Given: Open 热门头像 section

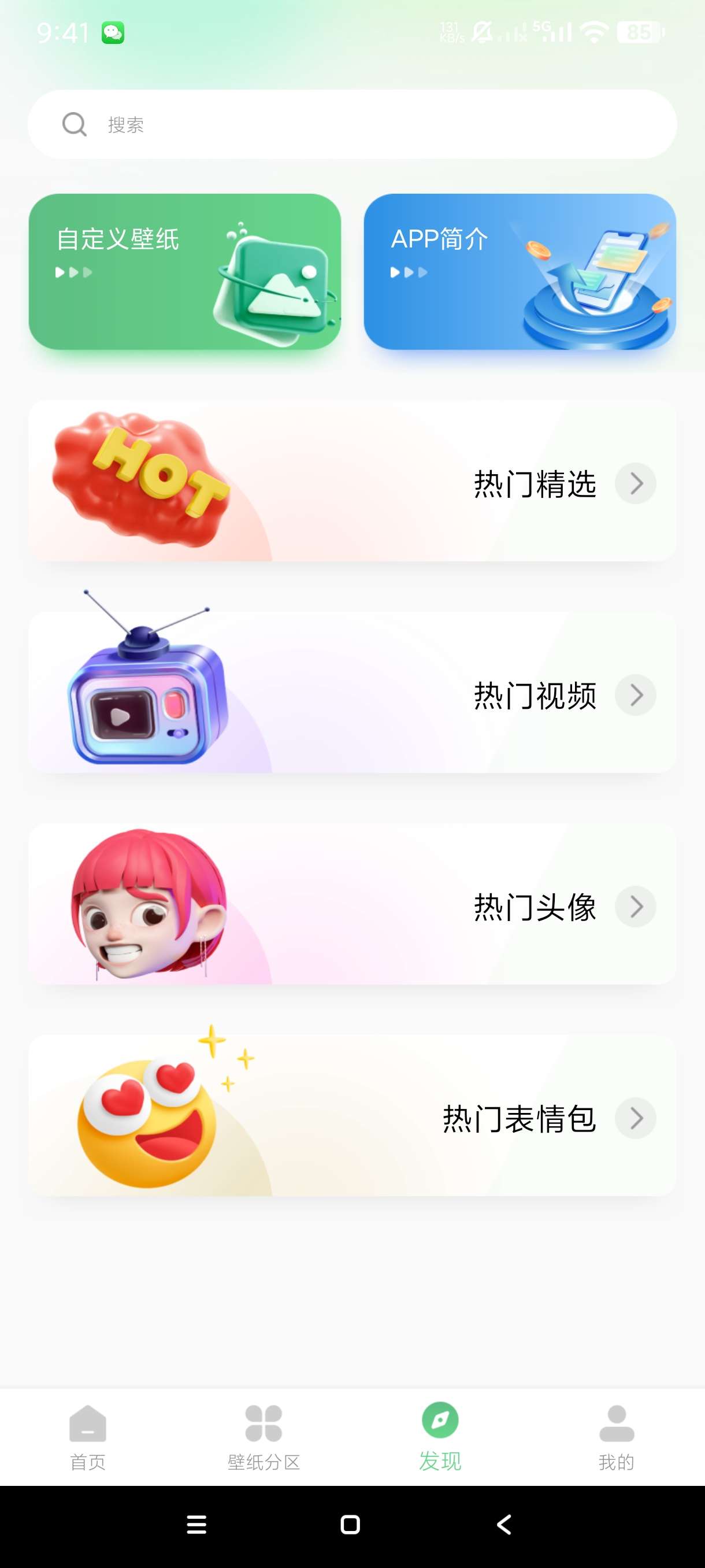Looking at the screenshot, I should [x=352, y=905].
